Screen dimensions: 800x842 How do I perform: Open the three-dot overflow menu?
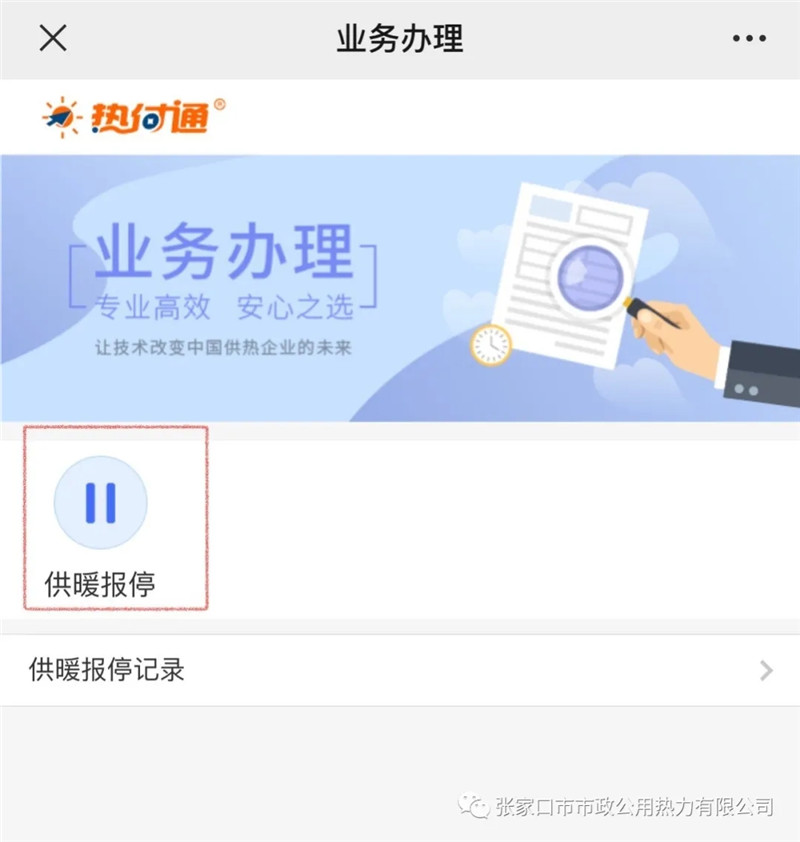[748, 39]
